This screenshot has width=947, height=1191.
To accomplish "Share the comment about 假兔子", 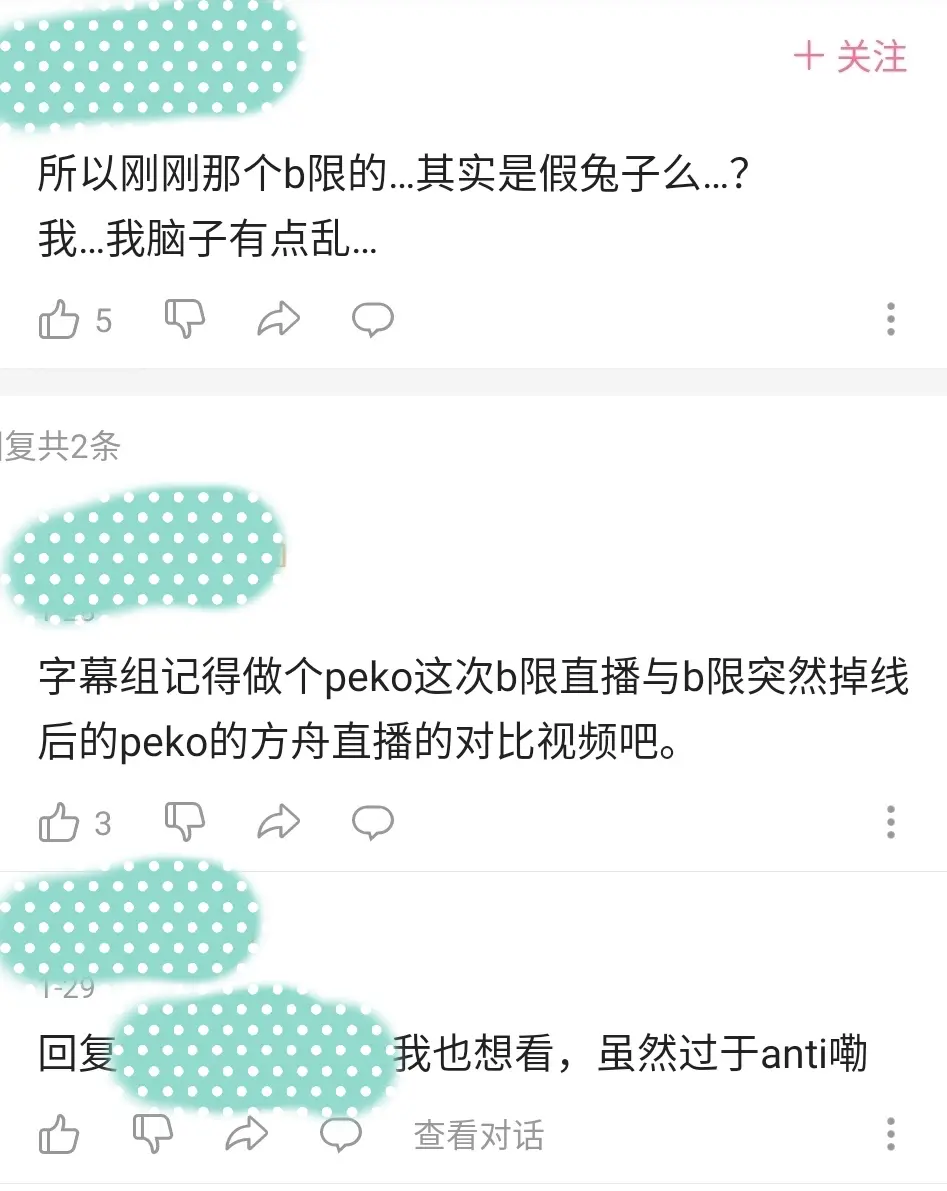I will [x=278, y=320].
